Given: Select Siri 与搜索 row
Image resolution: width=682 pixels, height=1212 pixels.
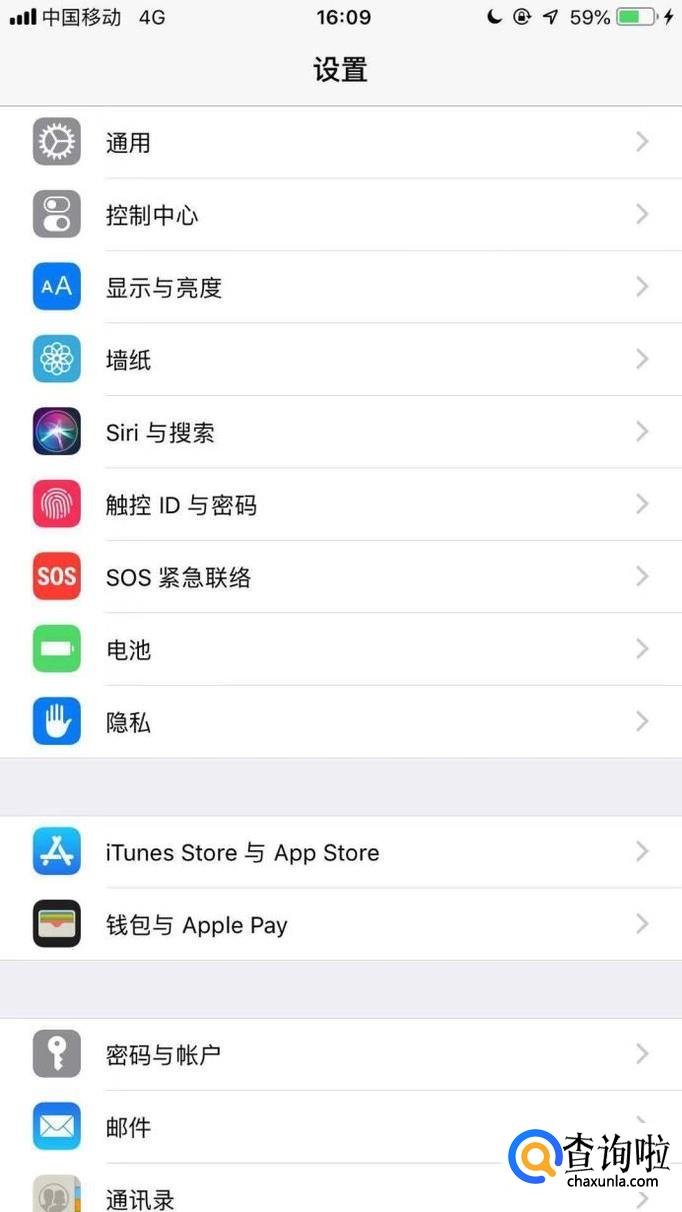Looking at the screenshot, I should [x=340, y=432].
